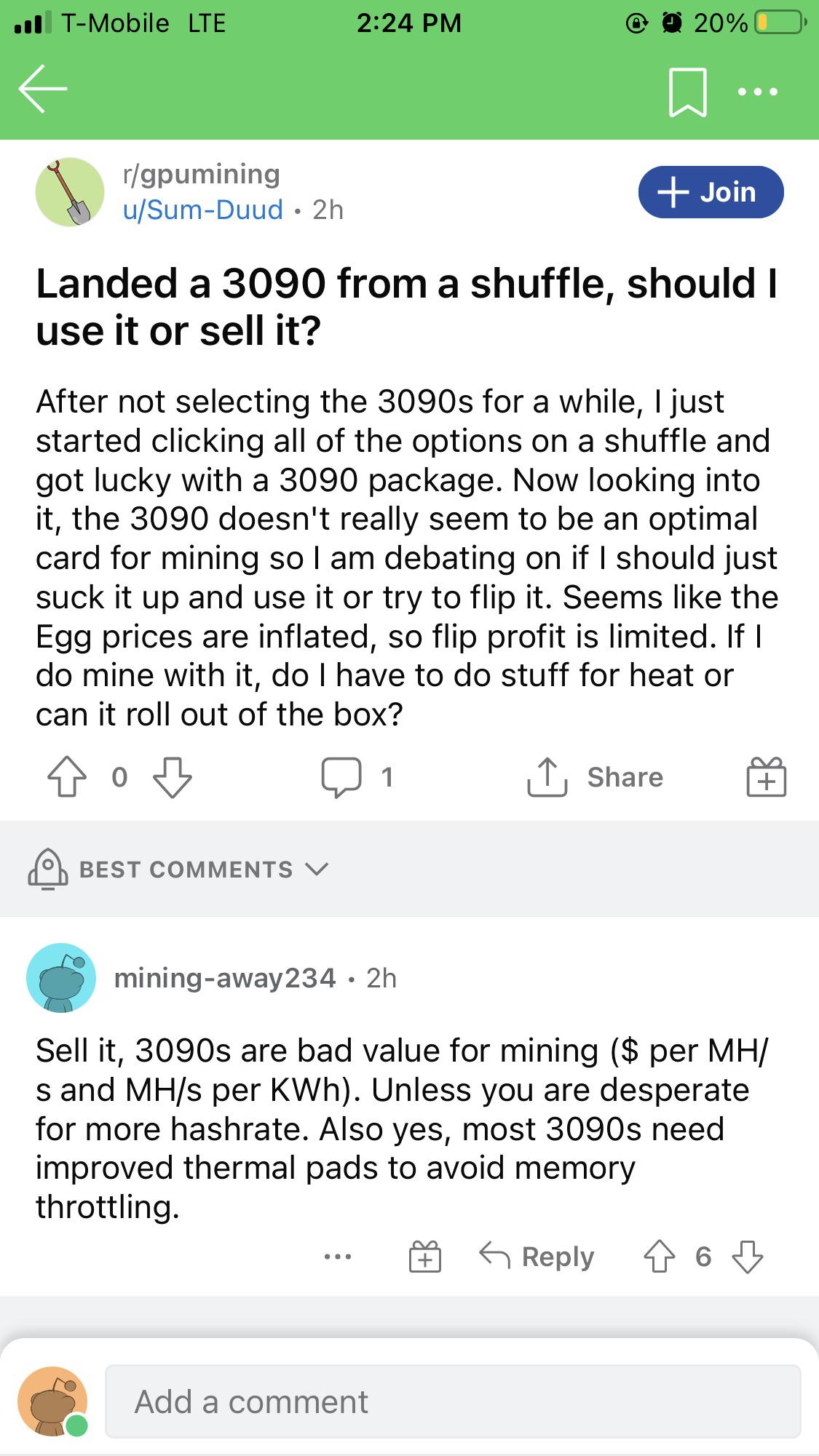Open mining-away234's profile
Screen dimensions: 819x1456
pyautogui.click(x=225, y=978)
